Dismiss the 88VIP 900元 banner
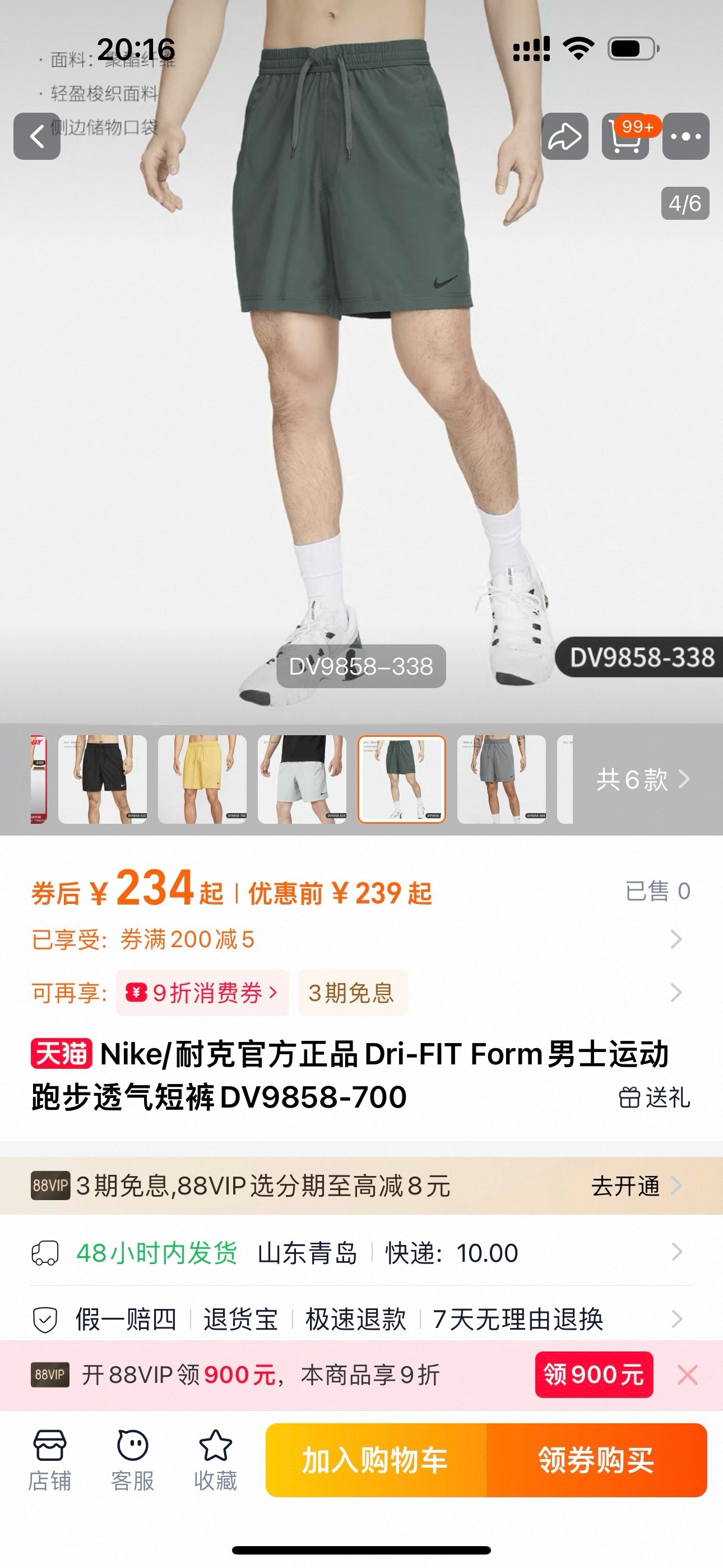Viewport: 723px width, 1568px height. (688, 1375)
